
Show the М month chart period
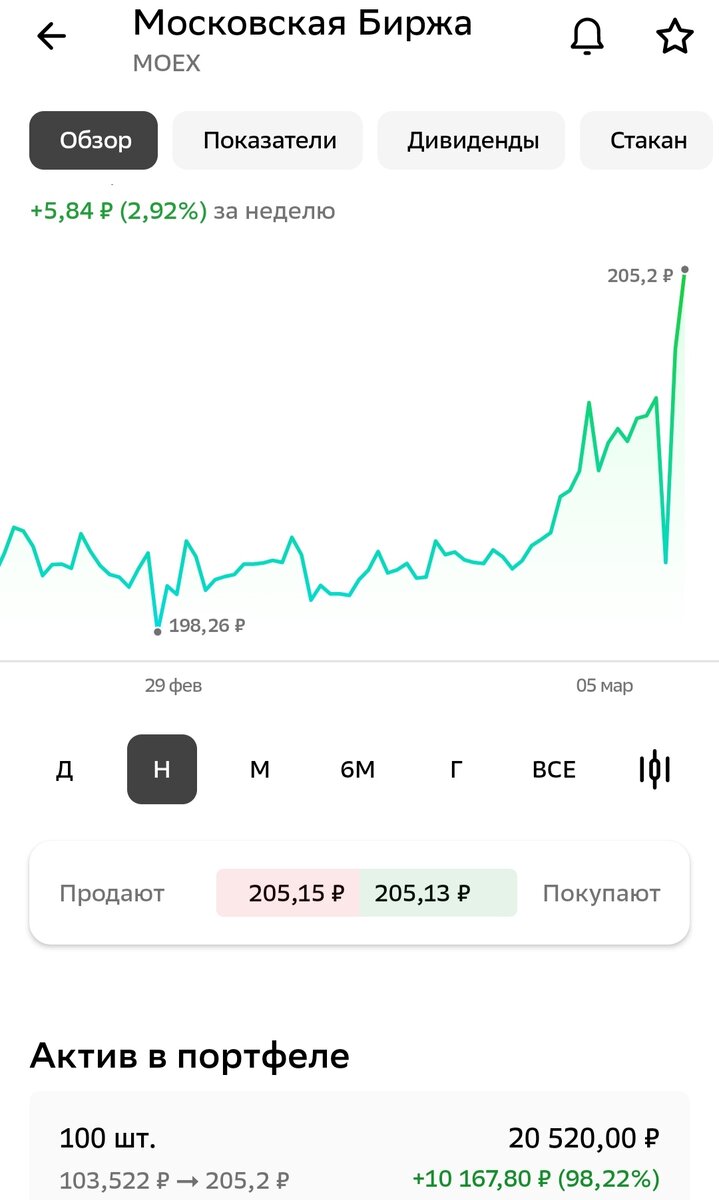(x=260, y=770)
